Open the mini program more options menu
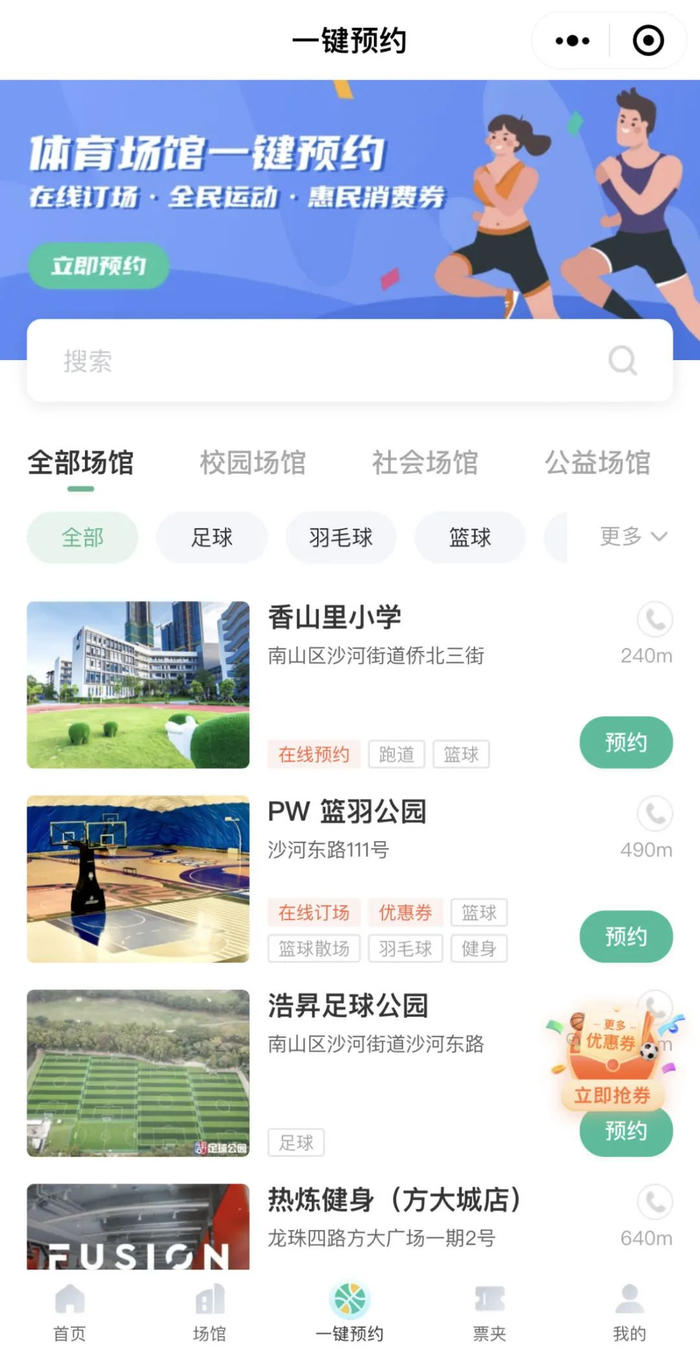Screen dimensions: 700x1371 (572, 41)
